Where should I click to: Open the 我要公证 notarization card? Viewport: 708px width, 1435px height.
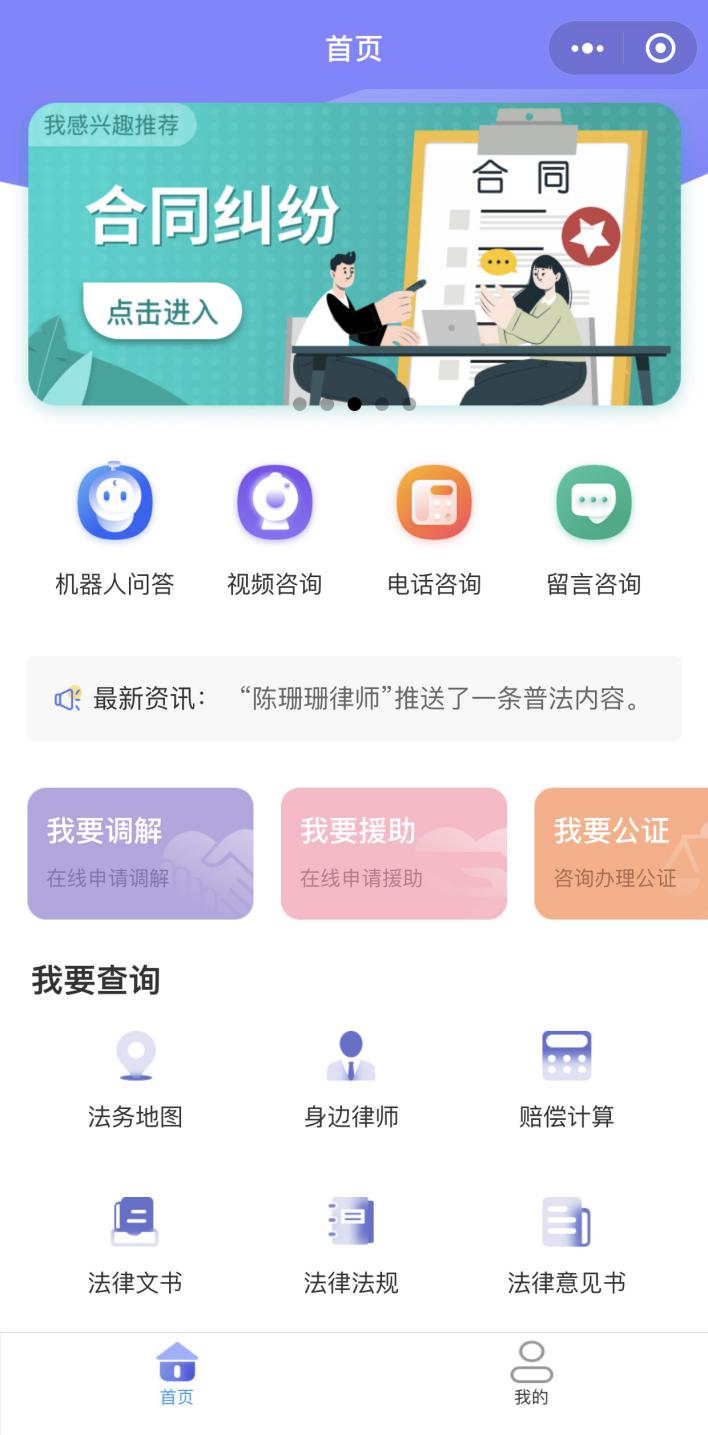(620, 853)
